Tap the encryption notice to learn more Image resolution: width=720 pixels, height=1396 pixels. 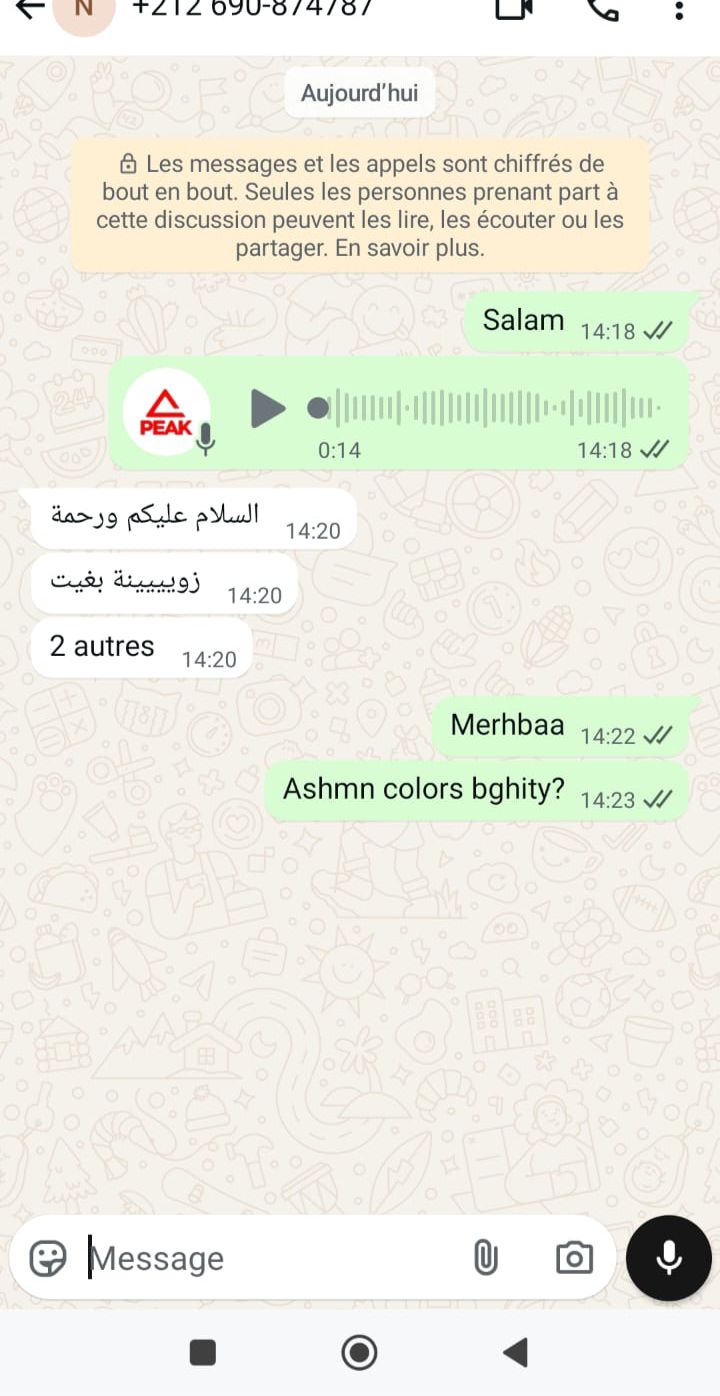pyautogui.click(x=360, y=205)
